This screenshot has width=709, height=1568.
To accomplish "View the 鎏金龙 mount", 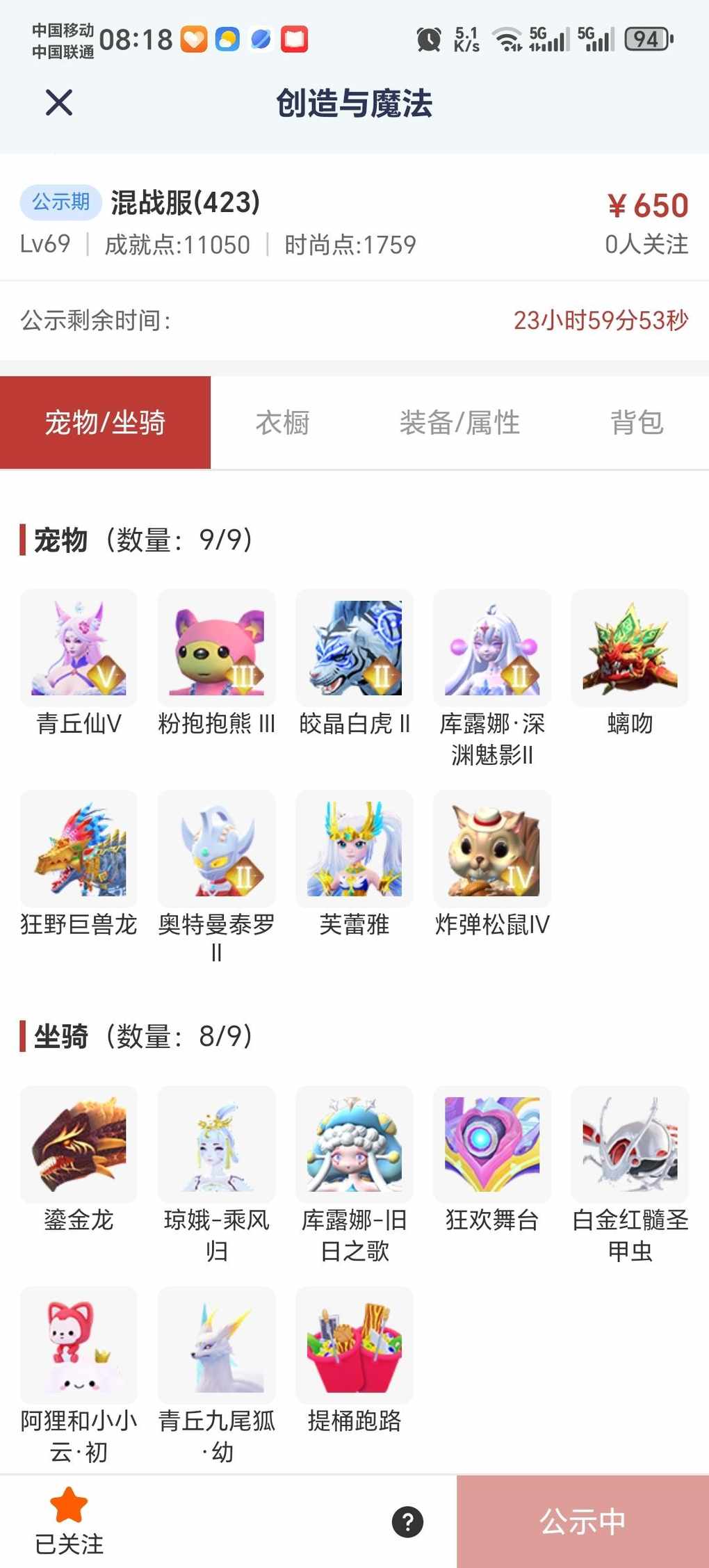I will point(79,1145).
